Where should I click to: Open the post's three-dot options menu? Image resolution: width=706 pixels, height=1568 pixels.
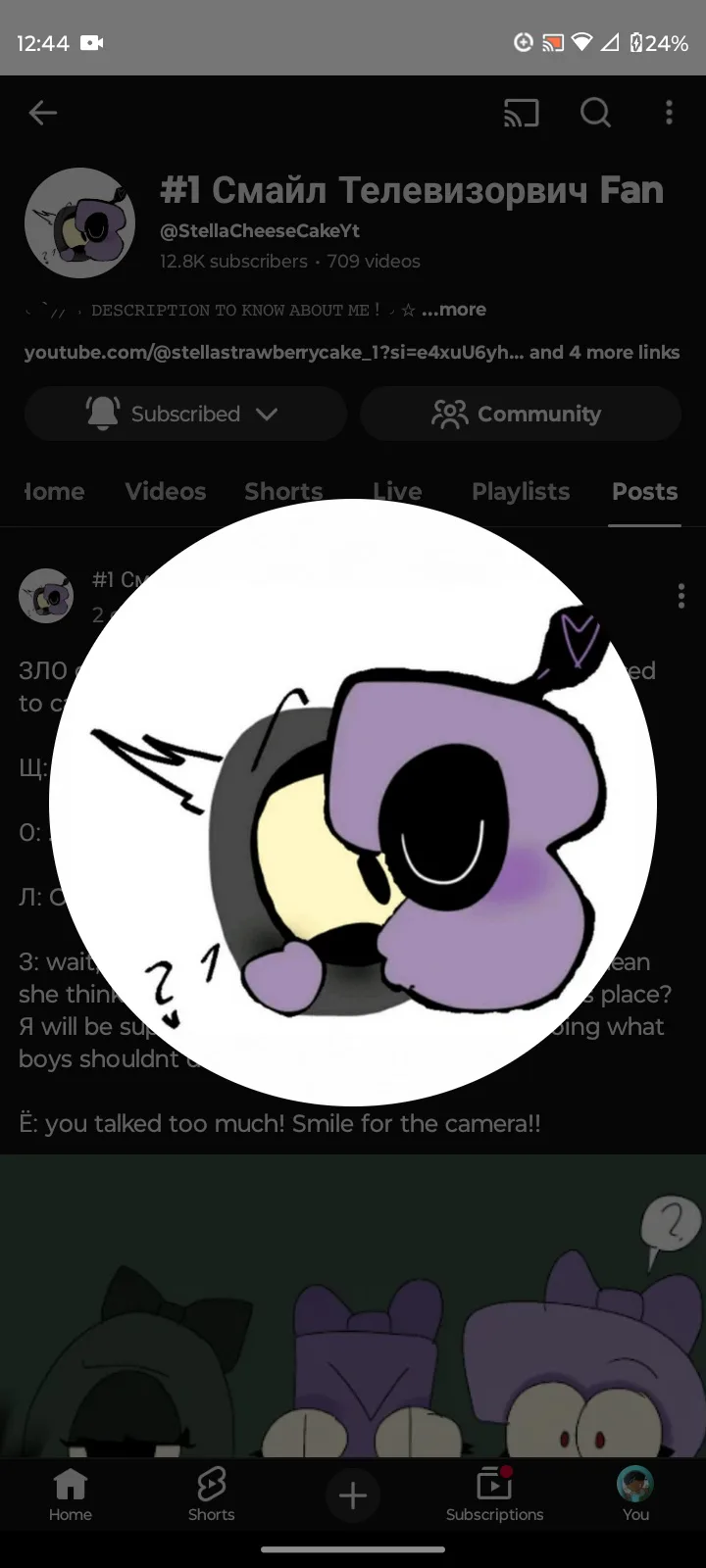[681, 596]
